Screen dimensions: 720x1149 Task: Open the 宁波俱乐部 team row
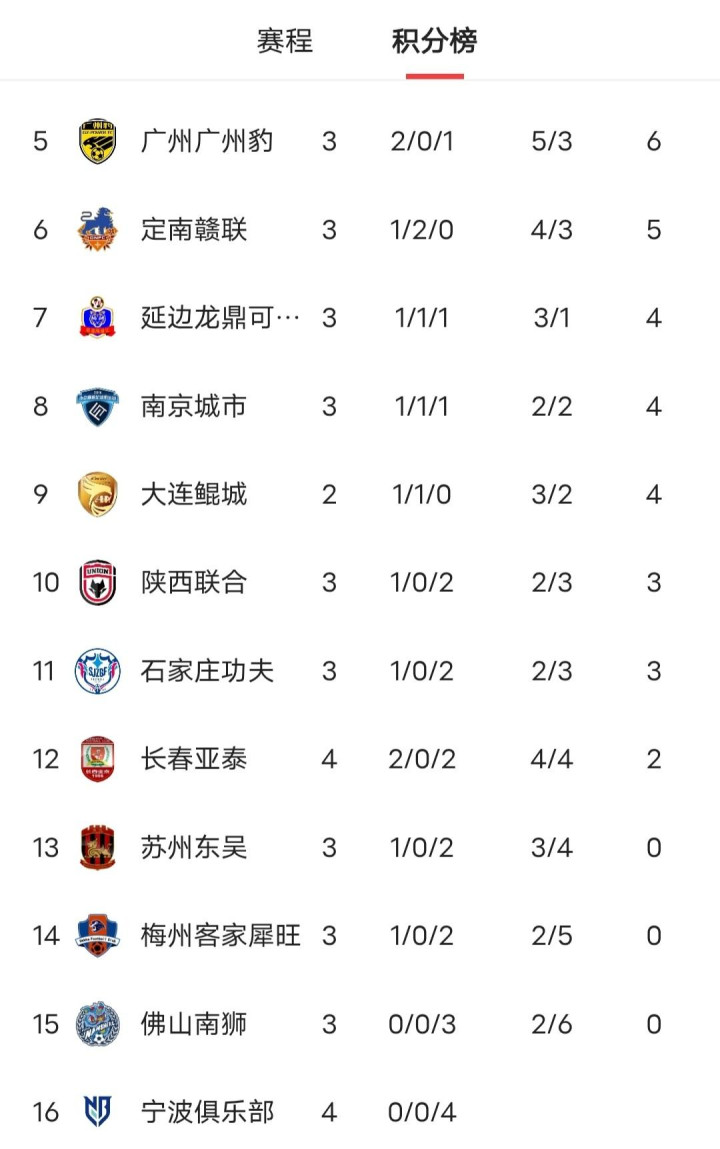207,1112
